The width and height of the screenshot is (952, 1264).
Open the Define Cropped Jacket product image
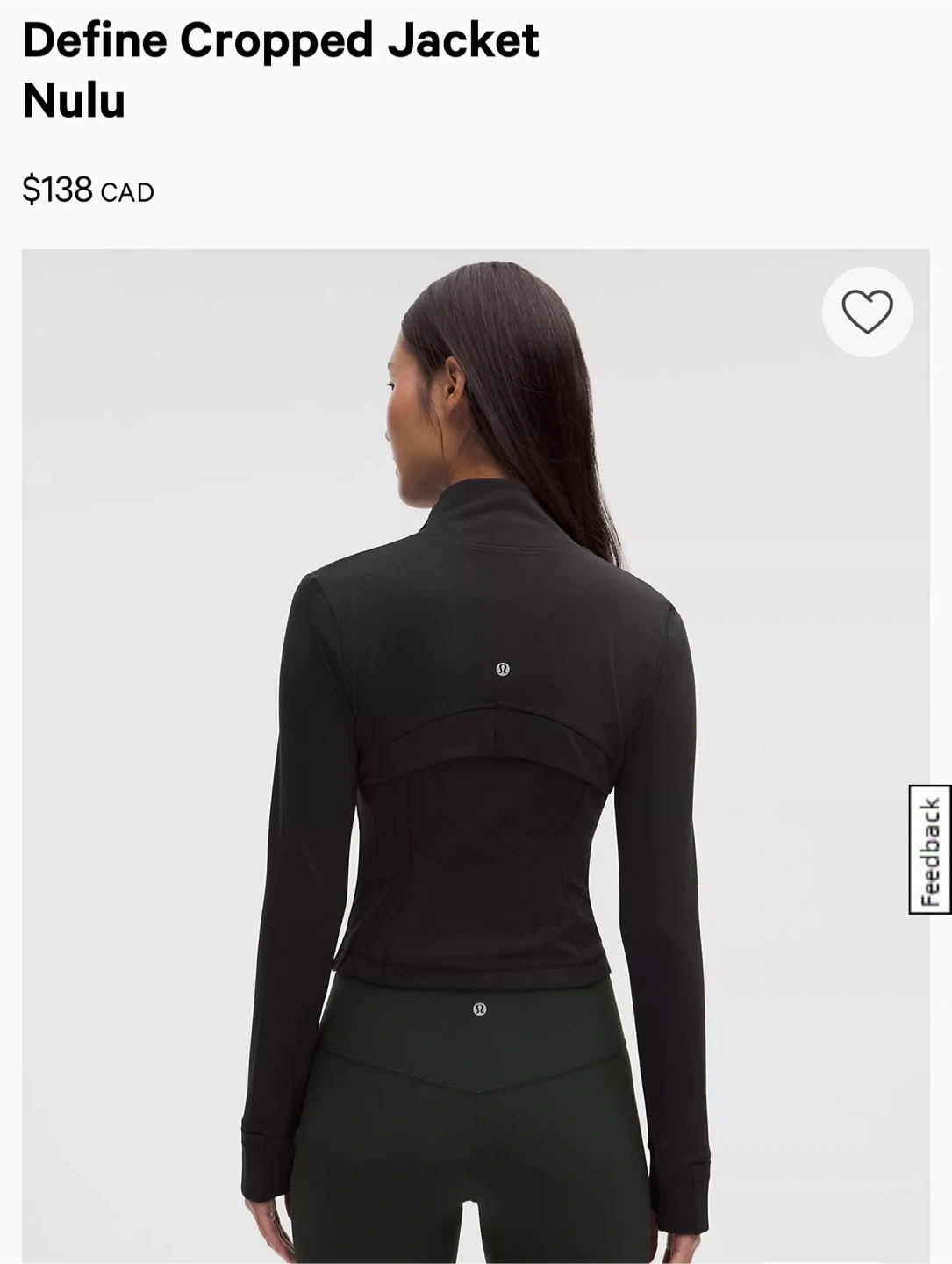tap(474, 755)
